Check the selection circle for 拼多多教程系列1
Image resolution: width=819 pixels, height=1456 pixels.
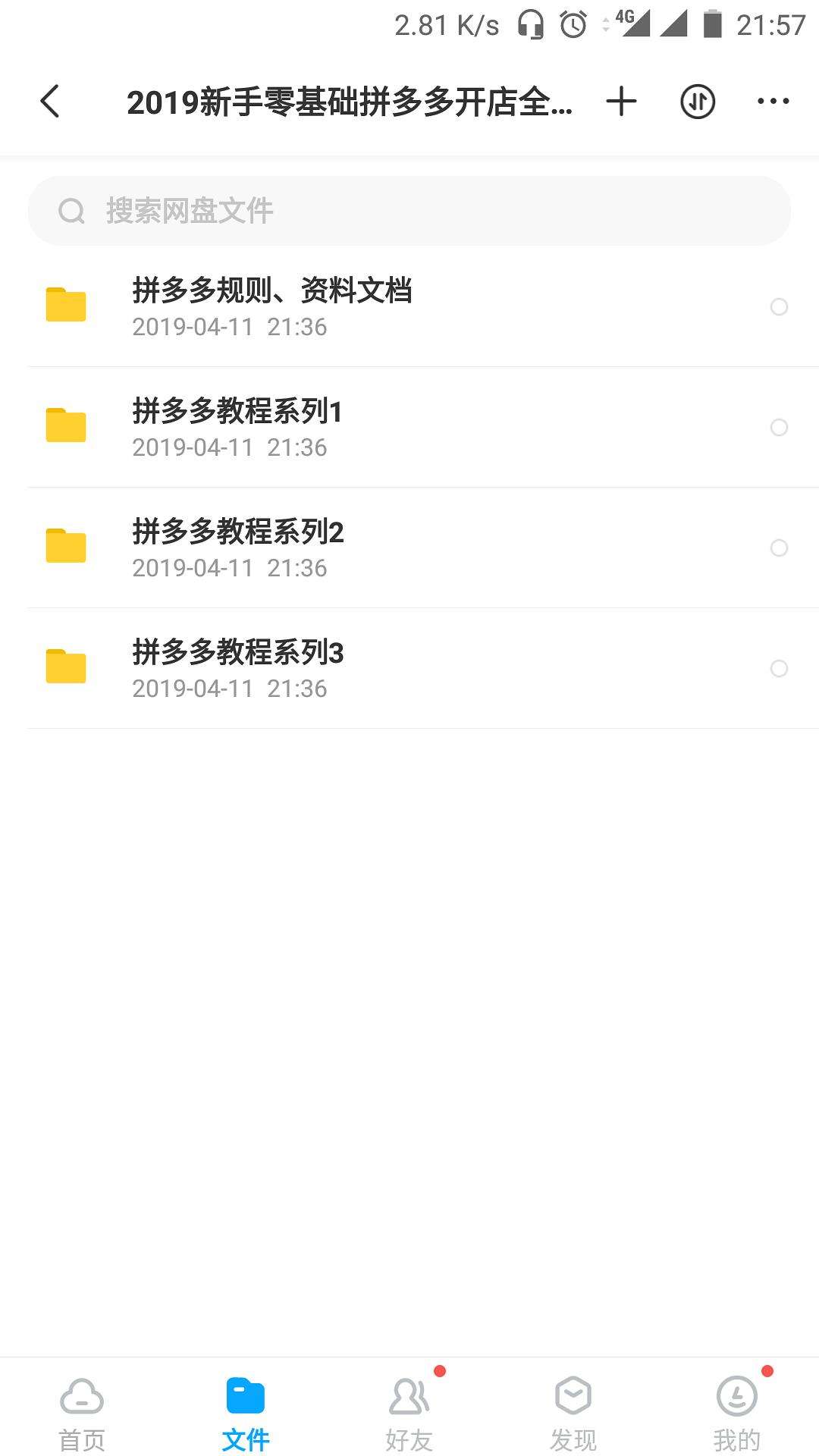tap(780, 428)
